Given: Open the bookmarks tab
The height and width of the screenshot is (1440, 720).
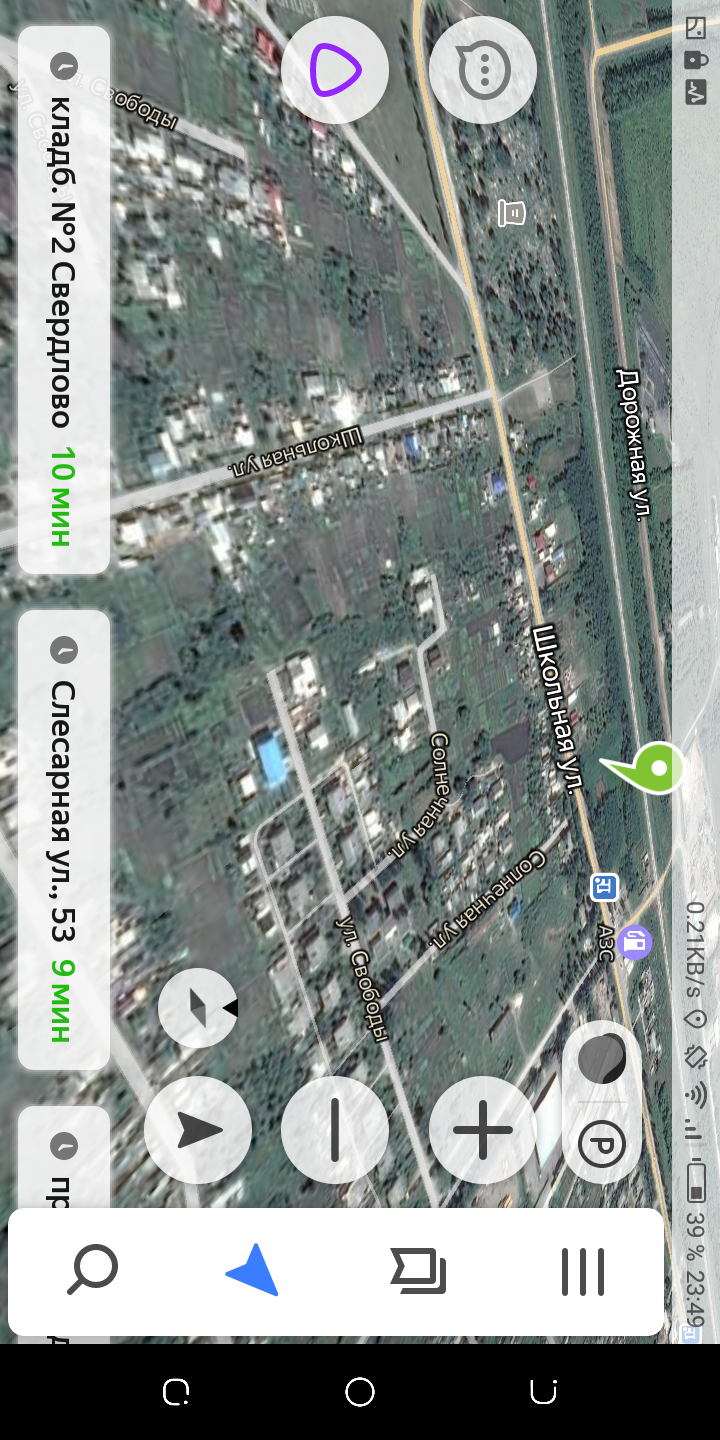Looking at the screenshot, I should coord(418,1272).
